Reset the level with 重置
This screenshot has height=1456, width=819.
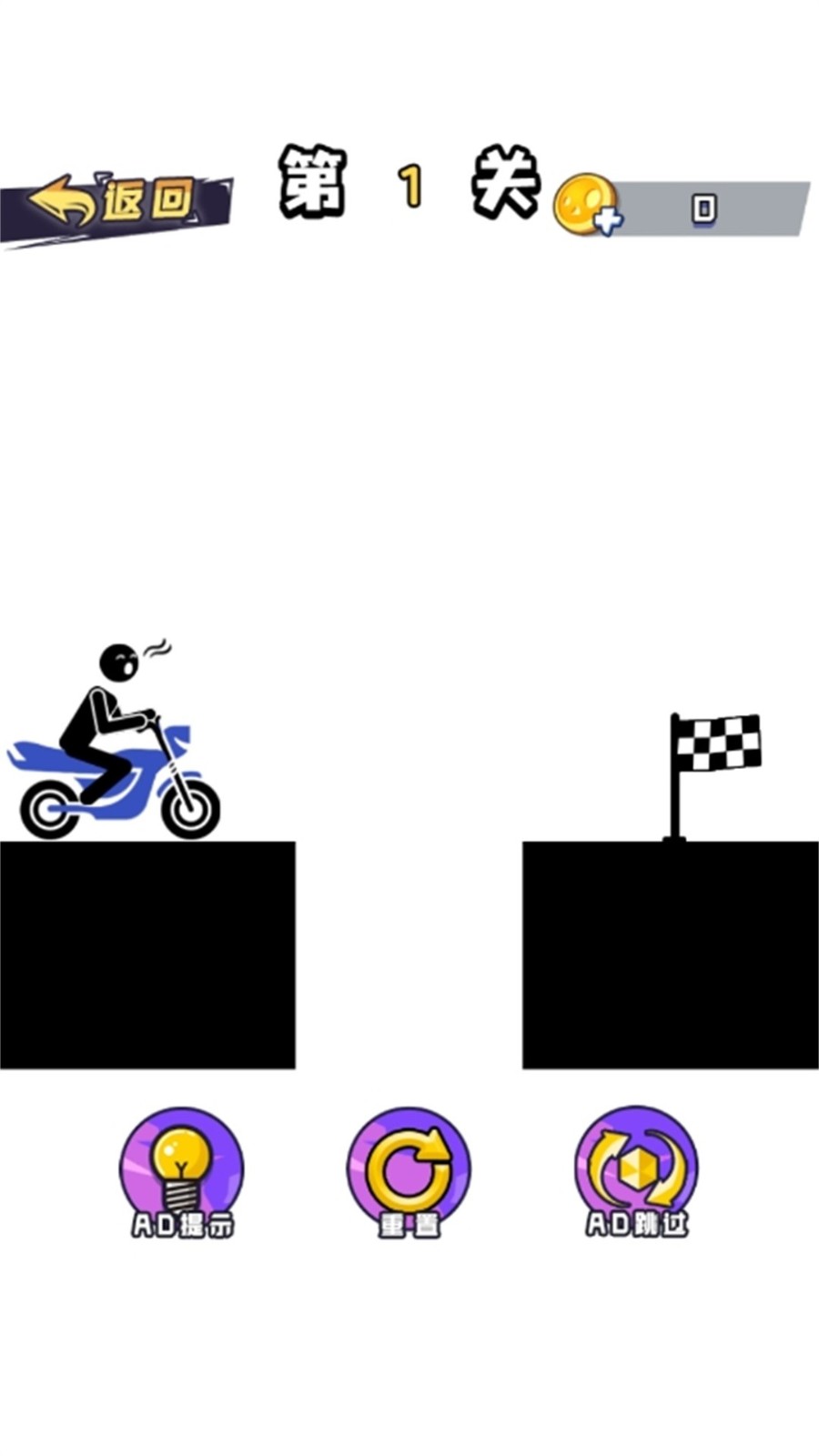coord(409,1172)
